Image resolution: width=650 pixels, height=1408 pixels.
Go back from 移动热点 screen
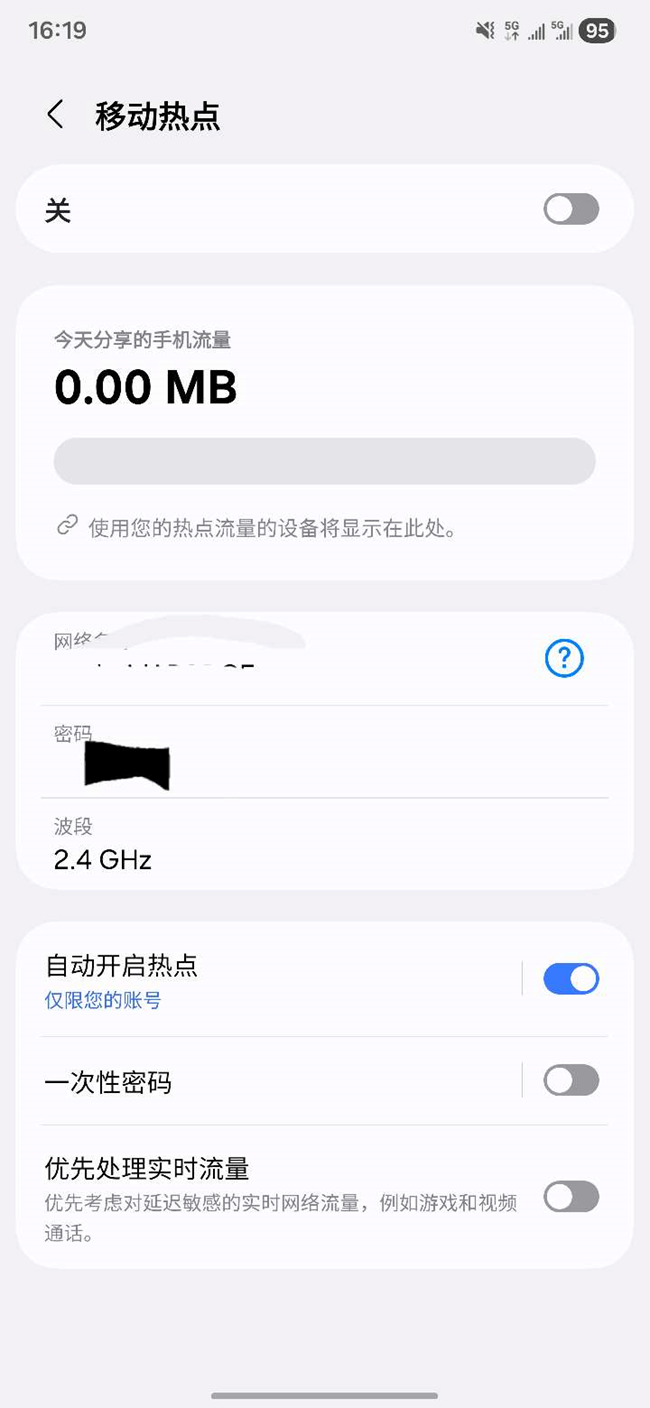point(56,115)
